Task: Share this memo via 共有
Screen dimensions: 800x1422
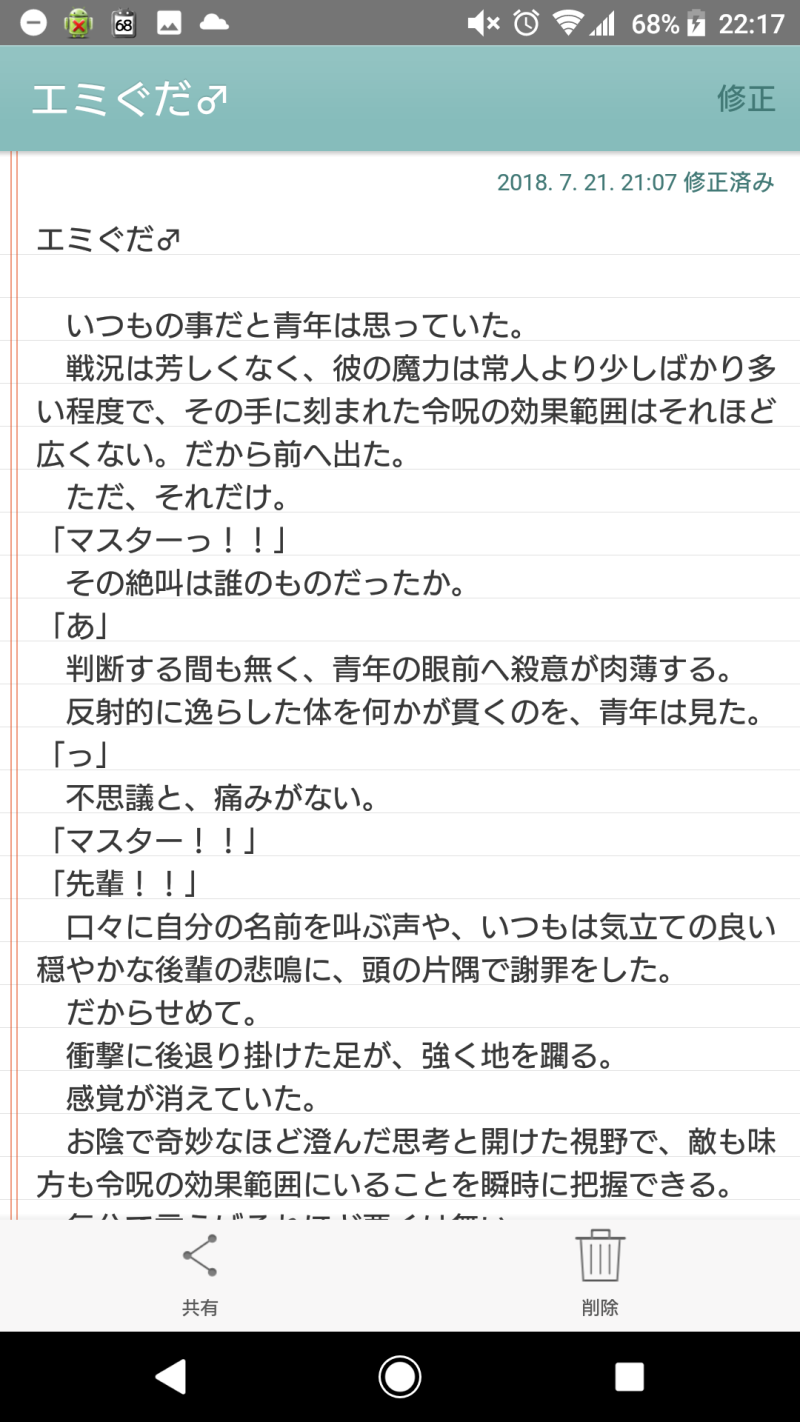Action: pyautogui.click(x=200, y=1272)
